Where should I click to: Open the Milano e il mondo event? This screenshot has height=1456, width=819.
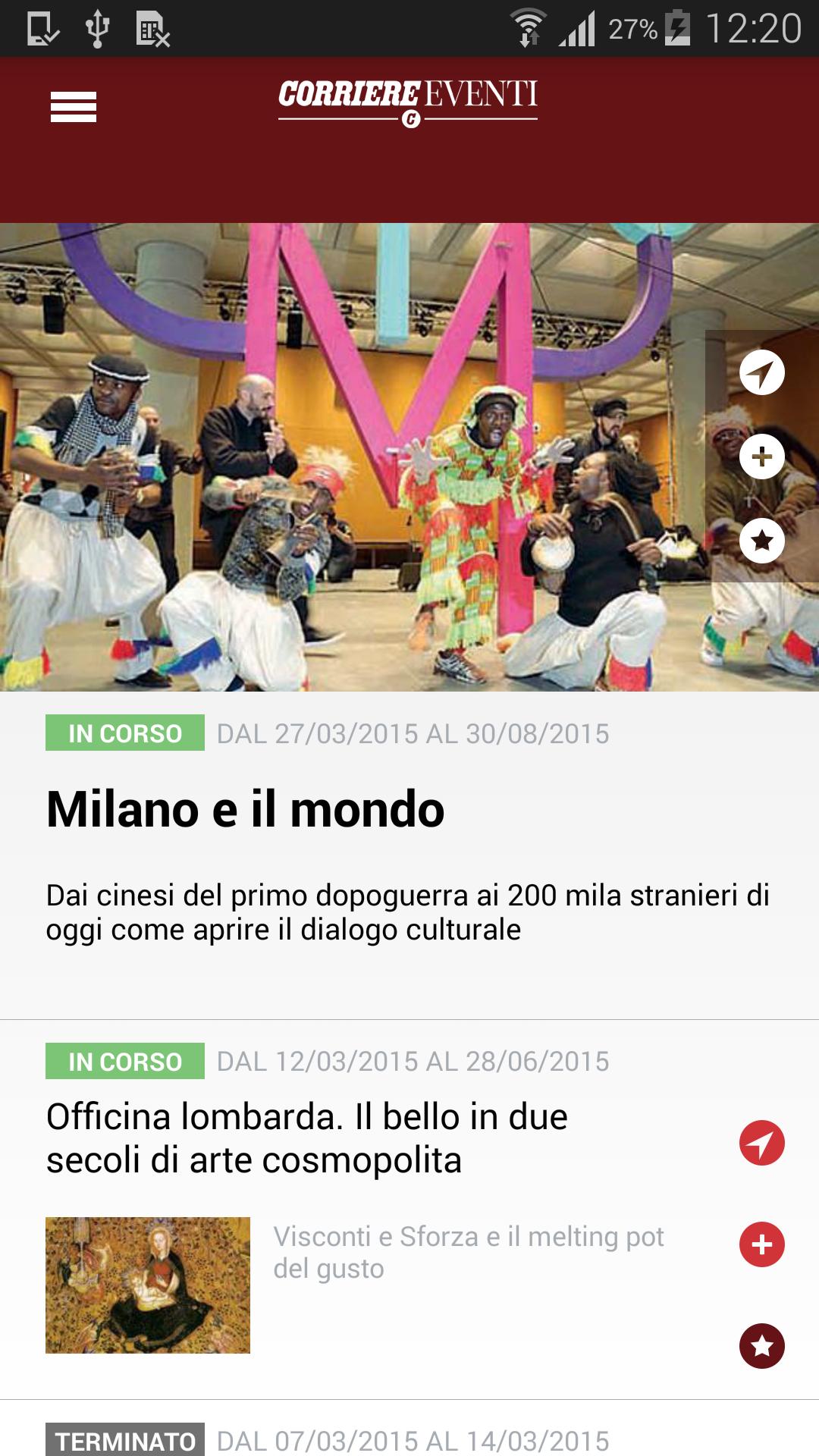245,809
